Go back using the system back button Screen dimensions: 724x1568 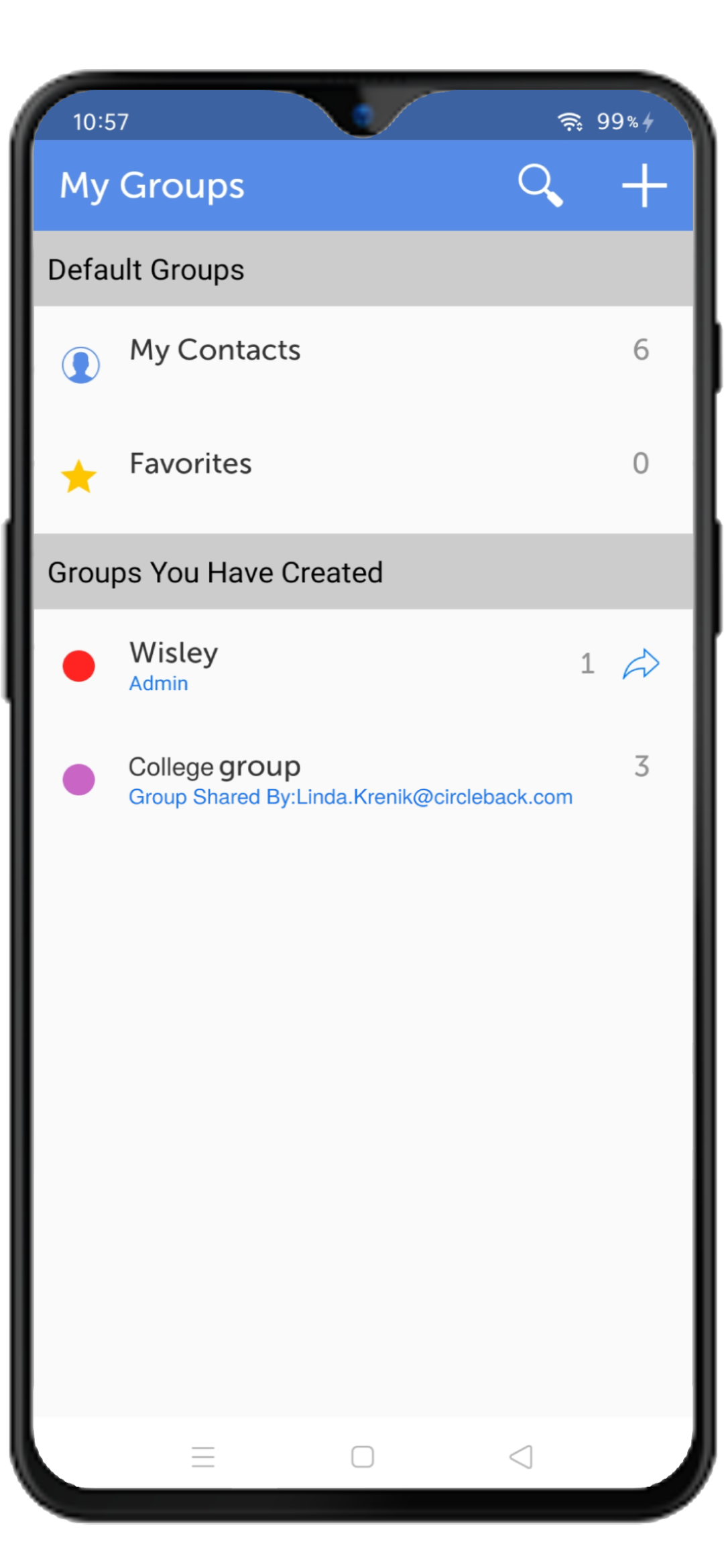521,1456
